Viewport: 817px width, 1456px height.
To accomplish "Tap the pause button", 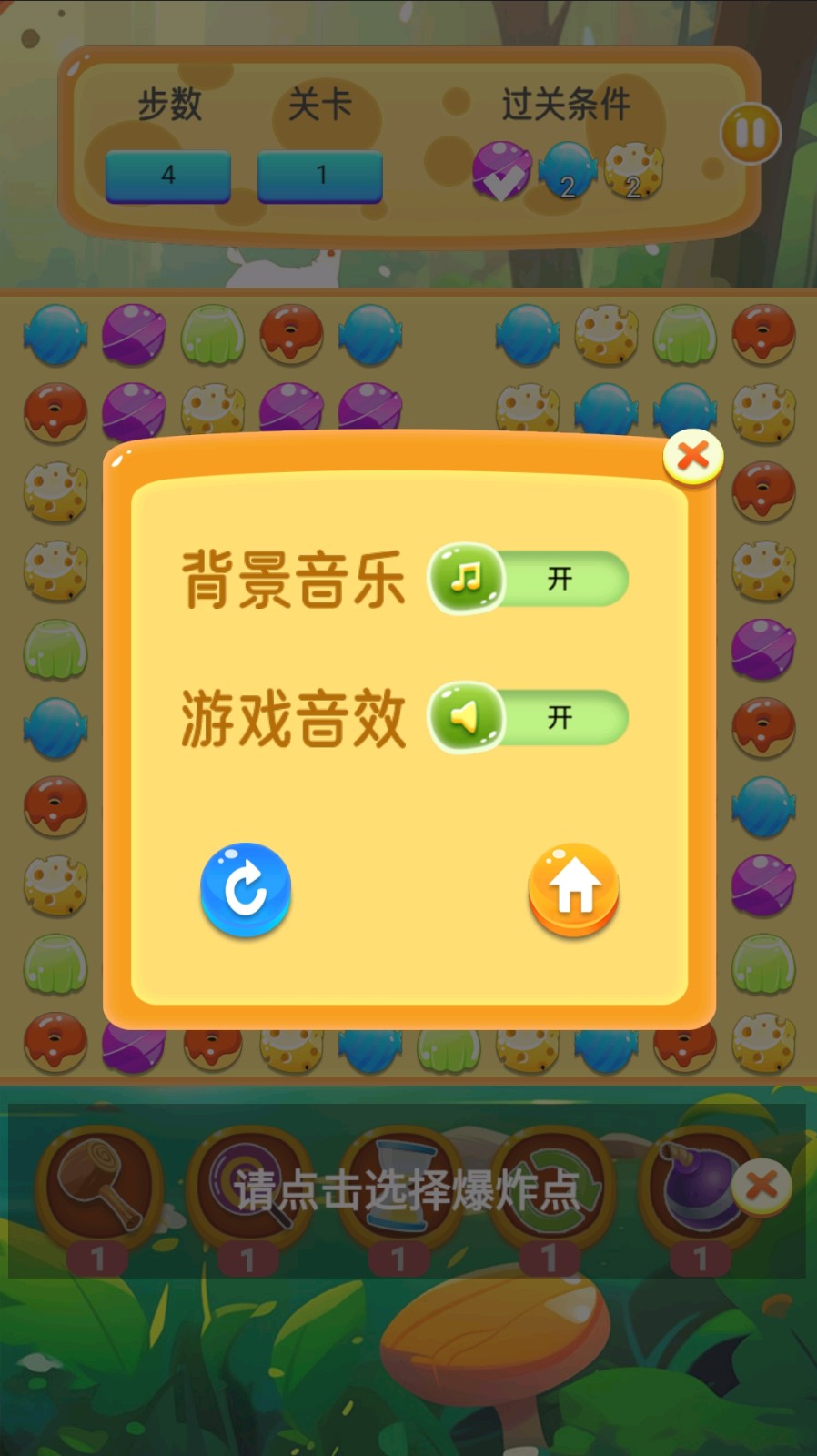I will (x=751, y=134).
